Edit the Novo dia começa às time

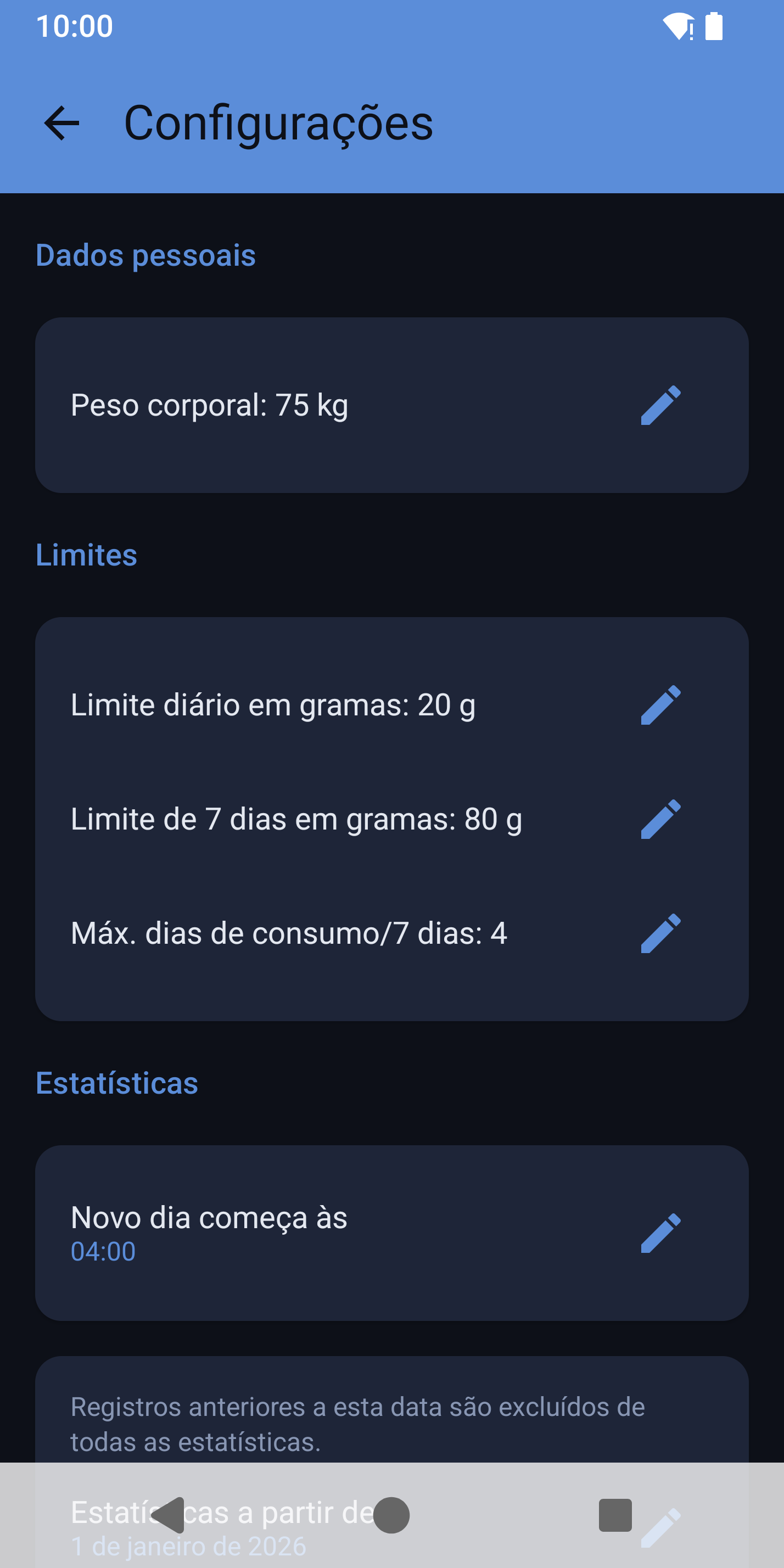click(x=660, y=1233)
